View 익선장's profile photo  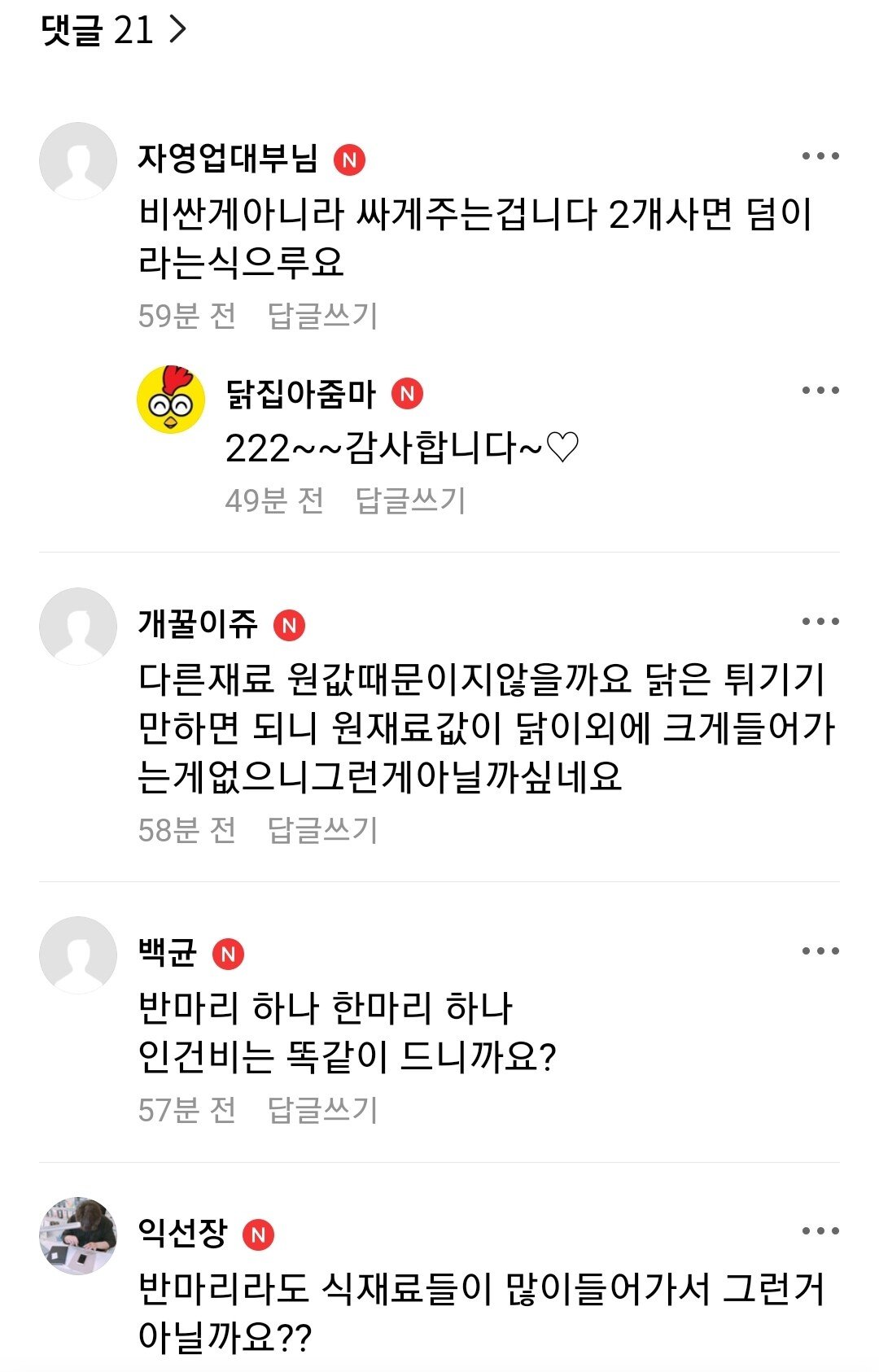(x=78, y=1235)
